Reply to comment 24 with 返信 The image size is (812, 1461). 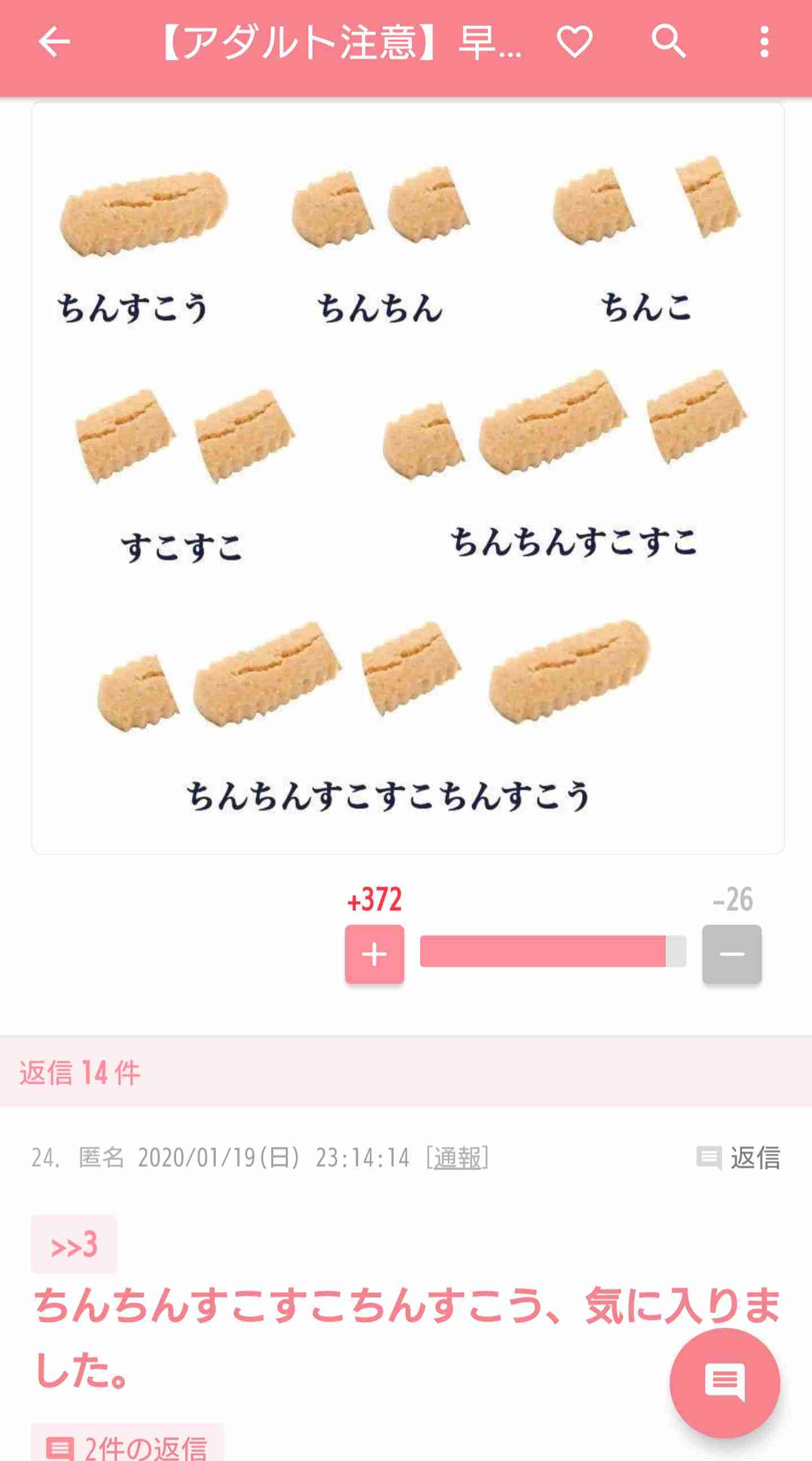tap(738, 1158)
